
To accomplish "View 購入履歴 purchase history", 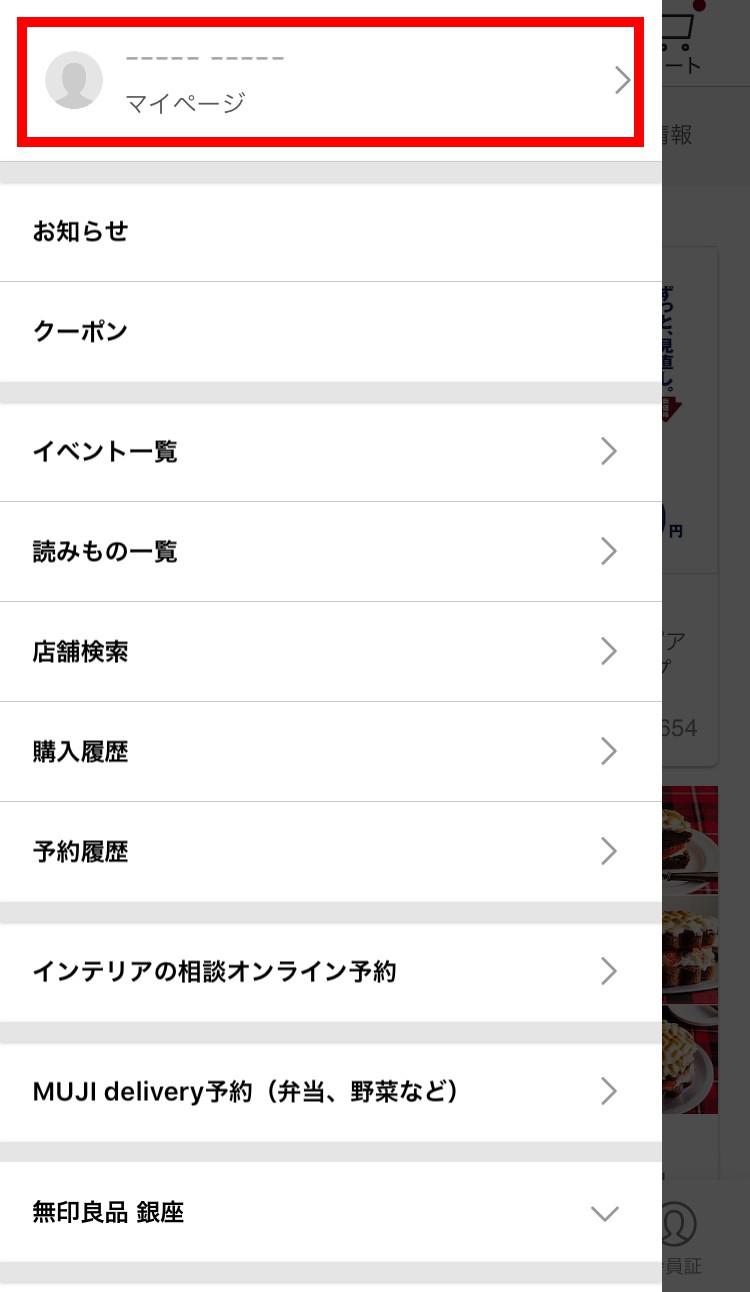I will [x=330, y=752].
